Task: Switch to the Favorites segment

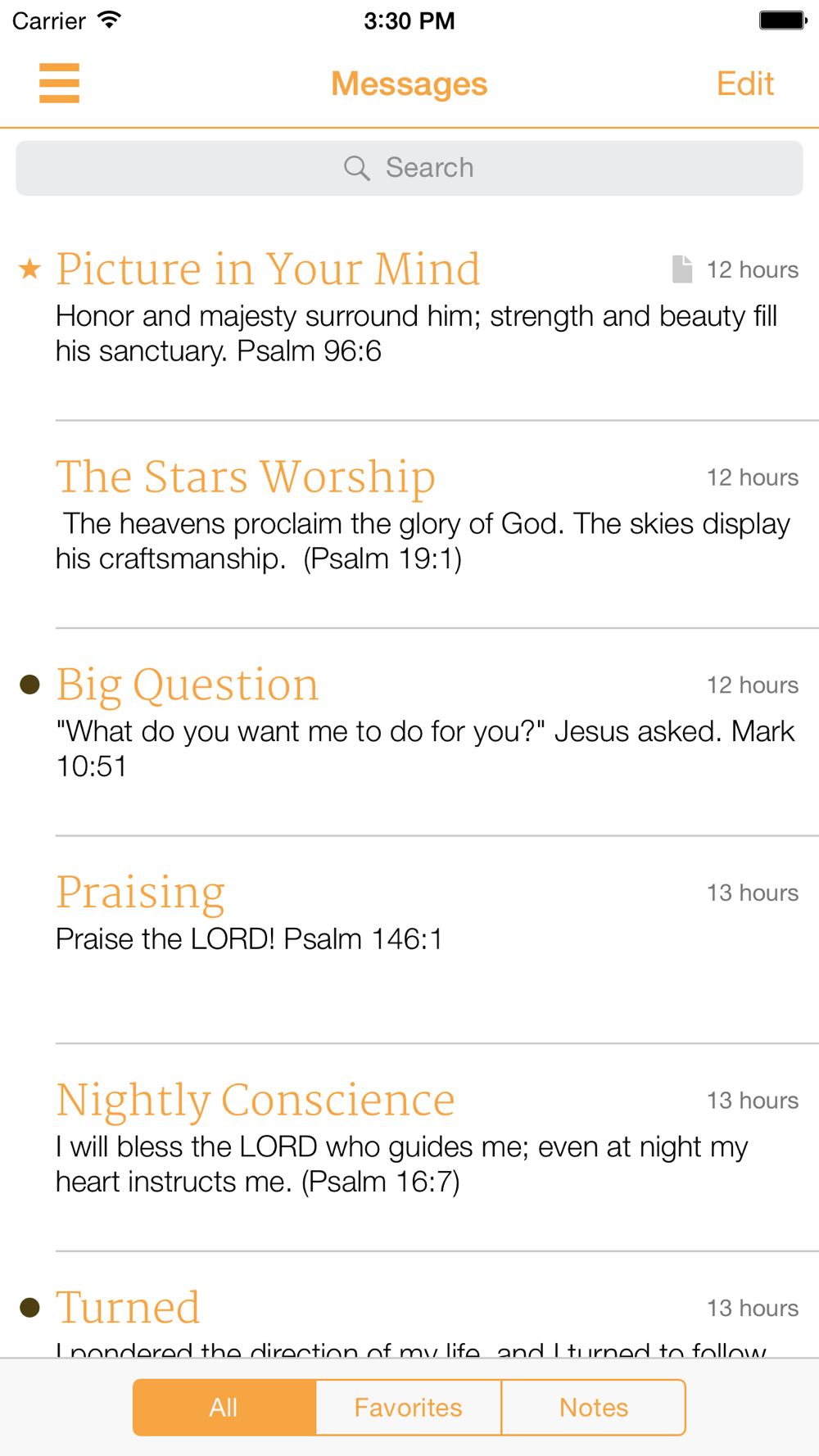Action: (409, 1407)
